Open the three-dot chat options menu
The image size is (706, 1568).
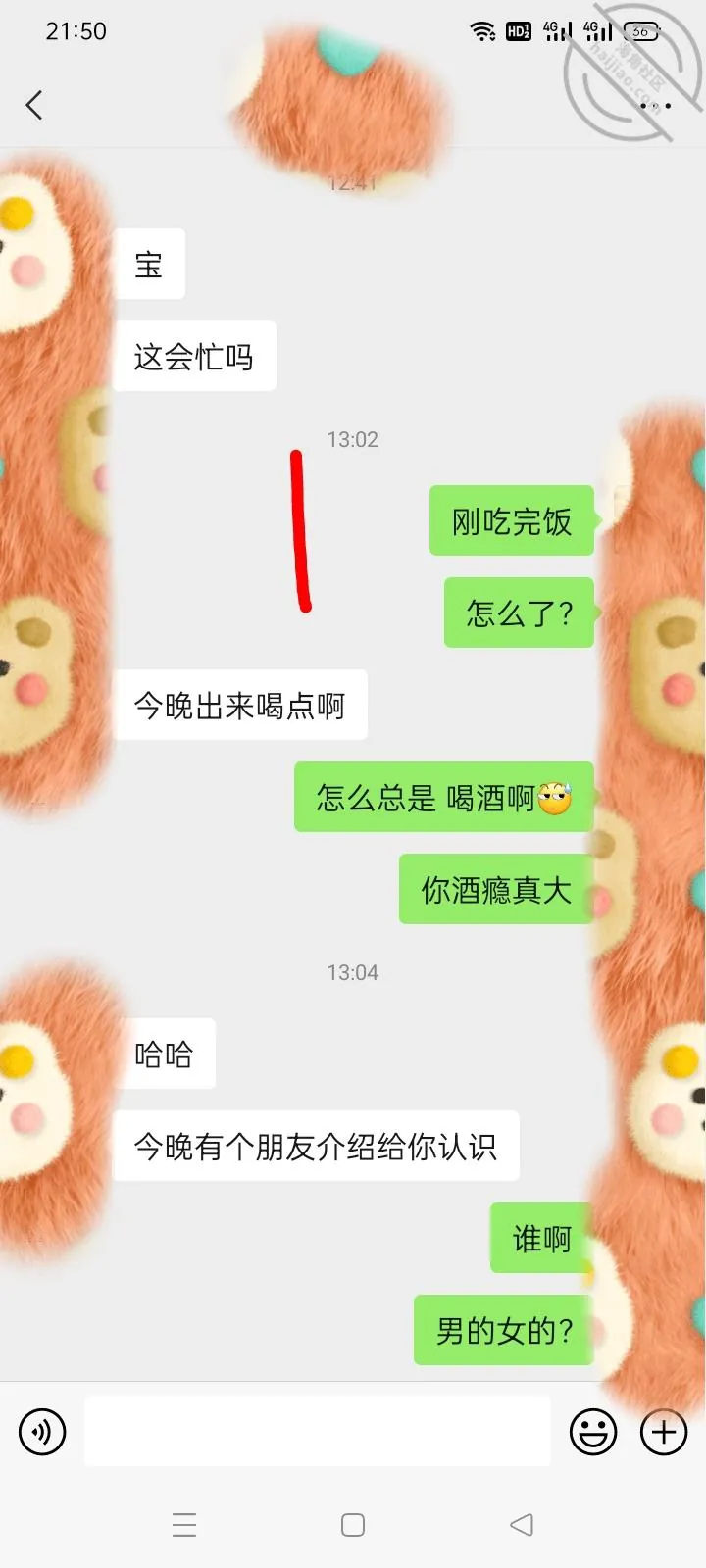(x=655, y=105)
